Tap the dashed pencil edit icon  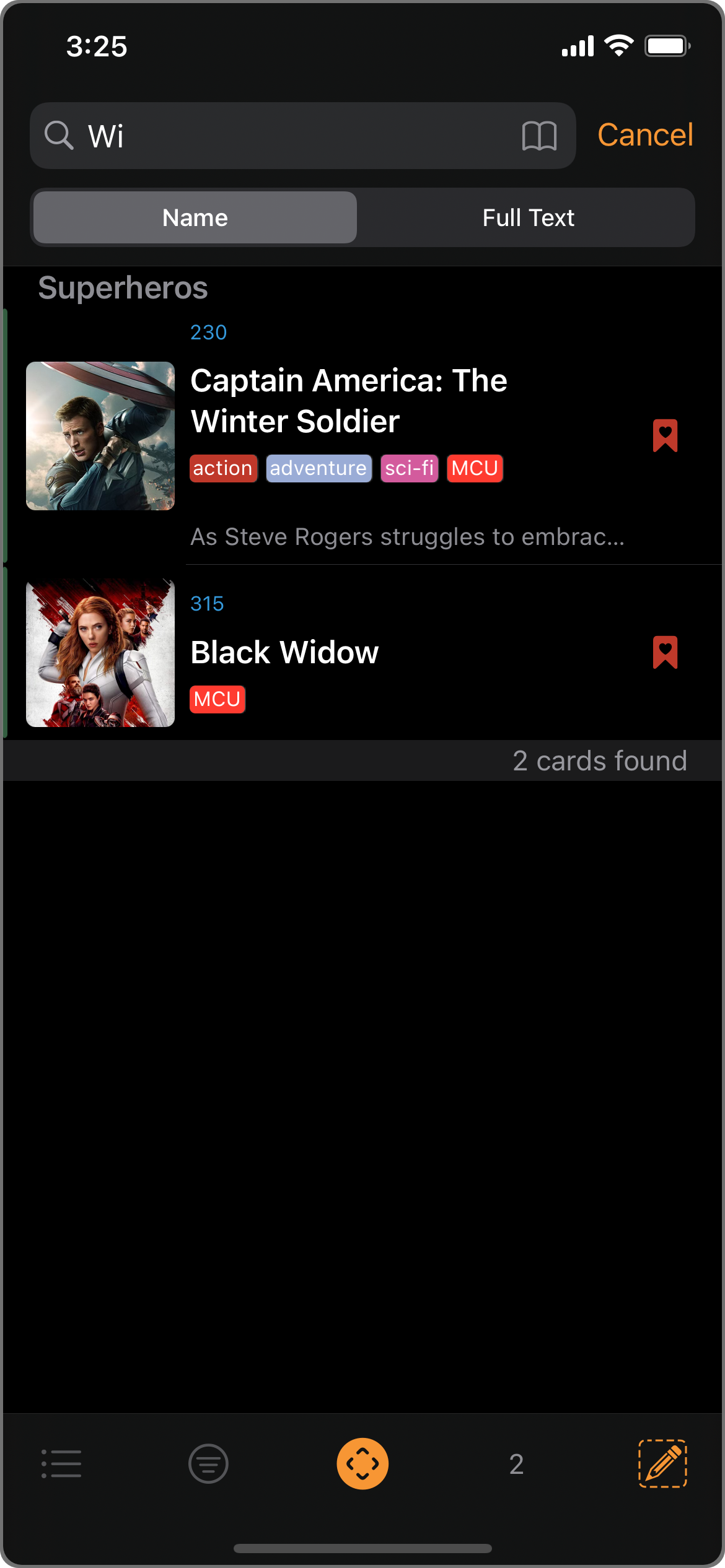(662, 1464)
